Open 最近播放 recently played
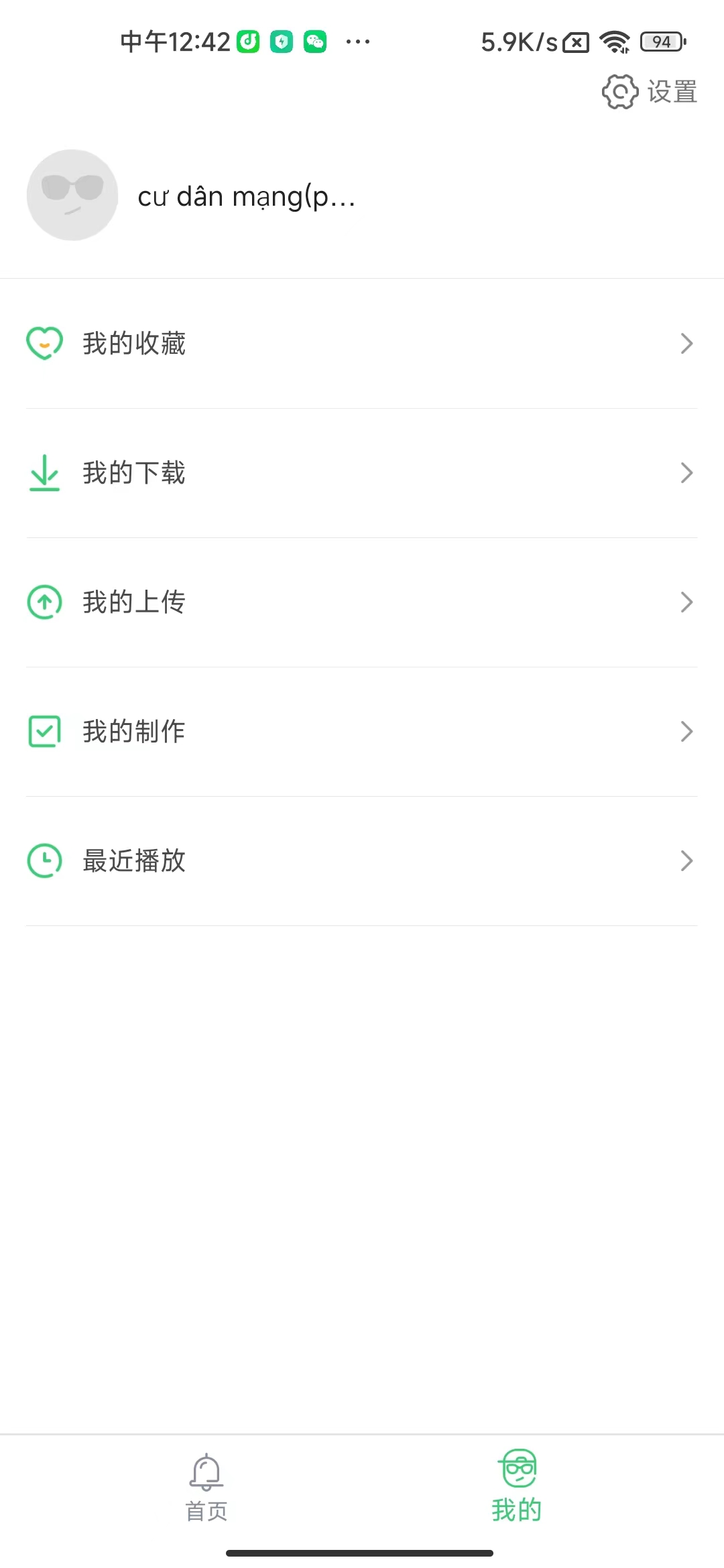Image resolution: width=724 pixels, height=1568 pixels. tap(362, 860)
